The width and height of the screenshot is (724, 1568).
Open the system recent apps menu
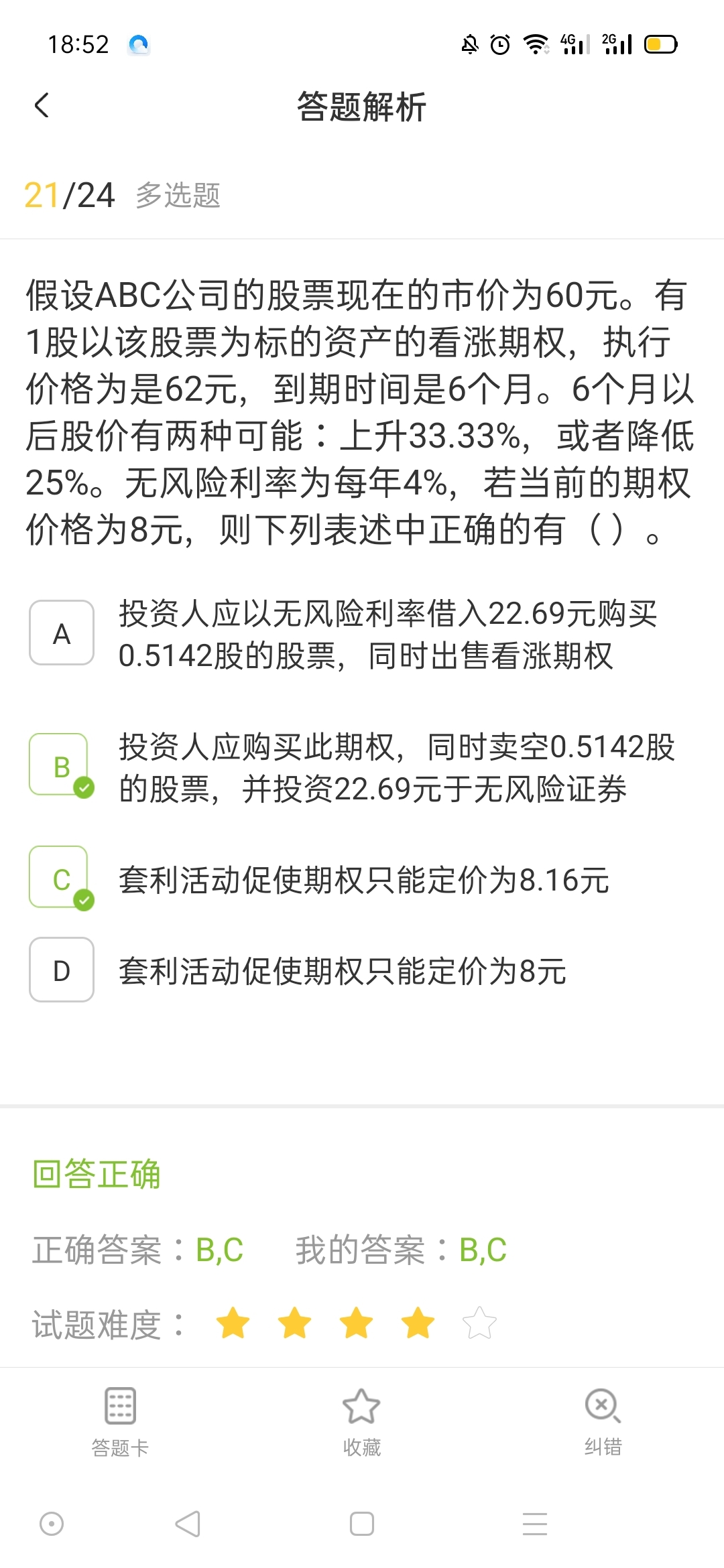click(535, 1524)
